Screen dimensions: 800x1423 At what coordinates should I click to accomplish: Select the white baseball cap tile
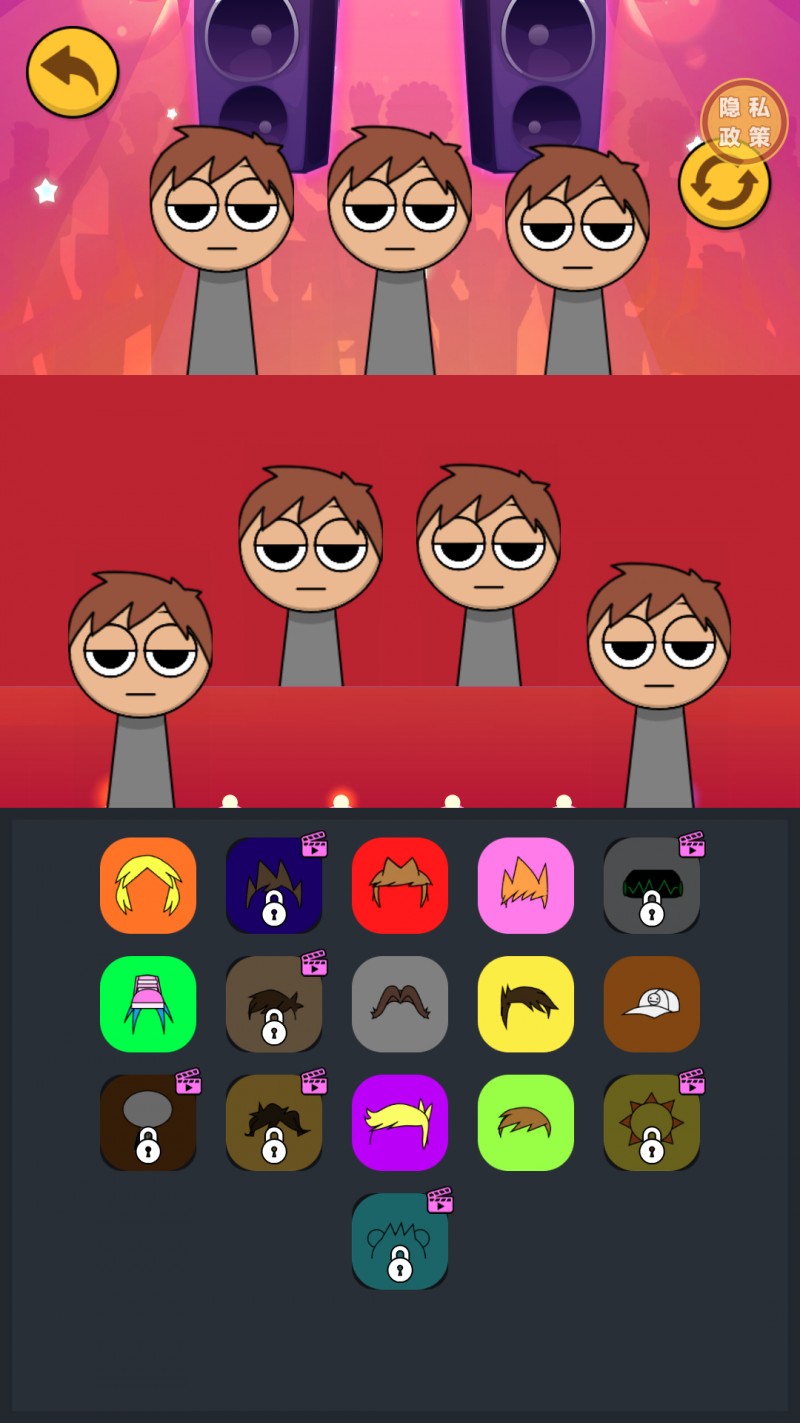coord(652,1004)
